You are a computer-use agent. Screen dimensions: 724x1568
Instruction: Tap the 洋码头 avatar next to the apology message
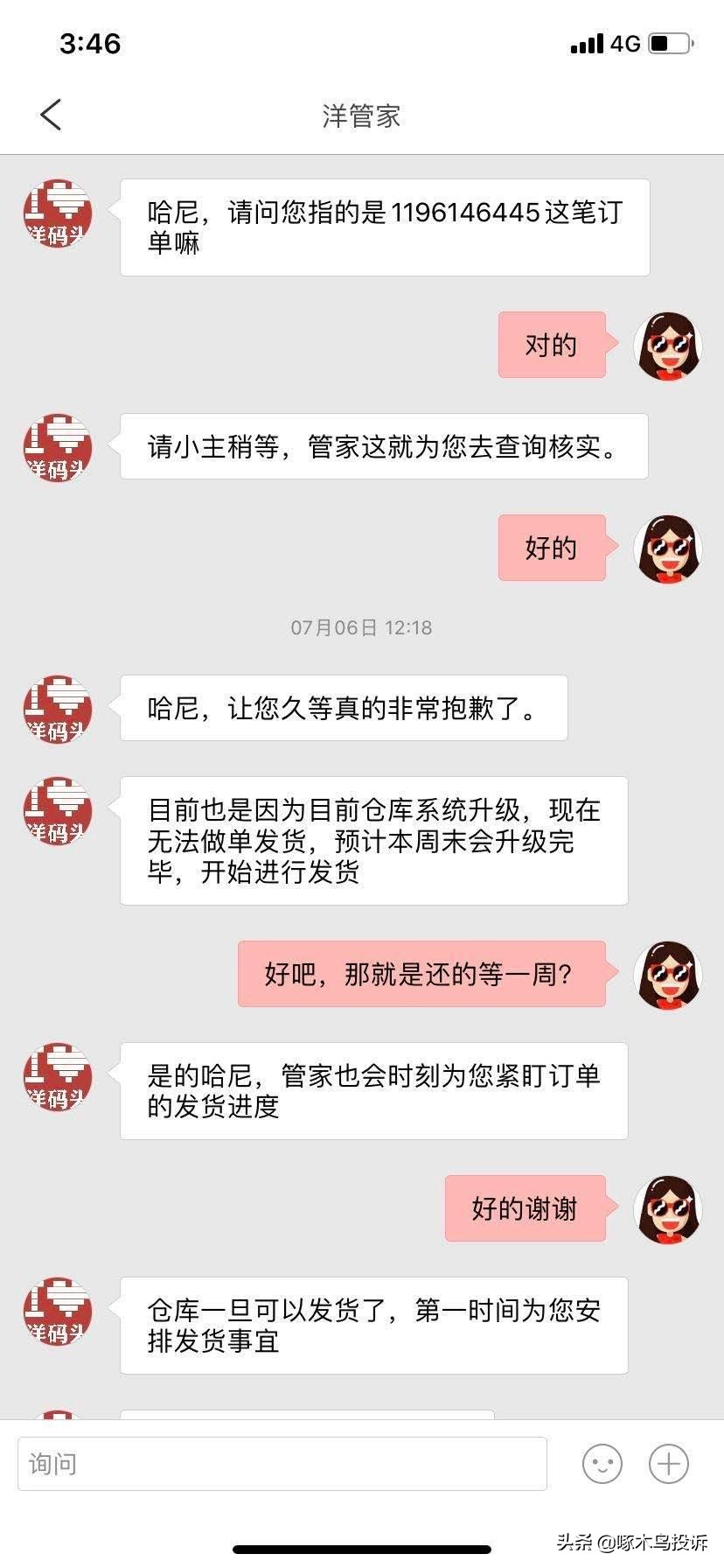coord(56,709)
